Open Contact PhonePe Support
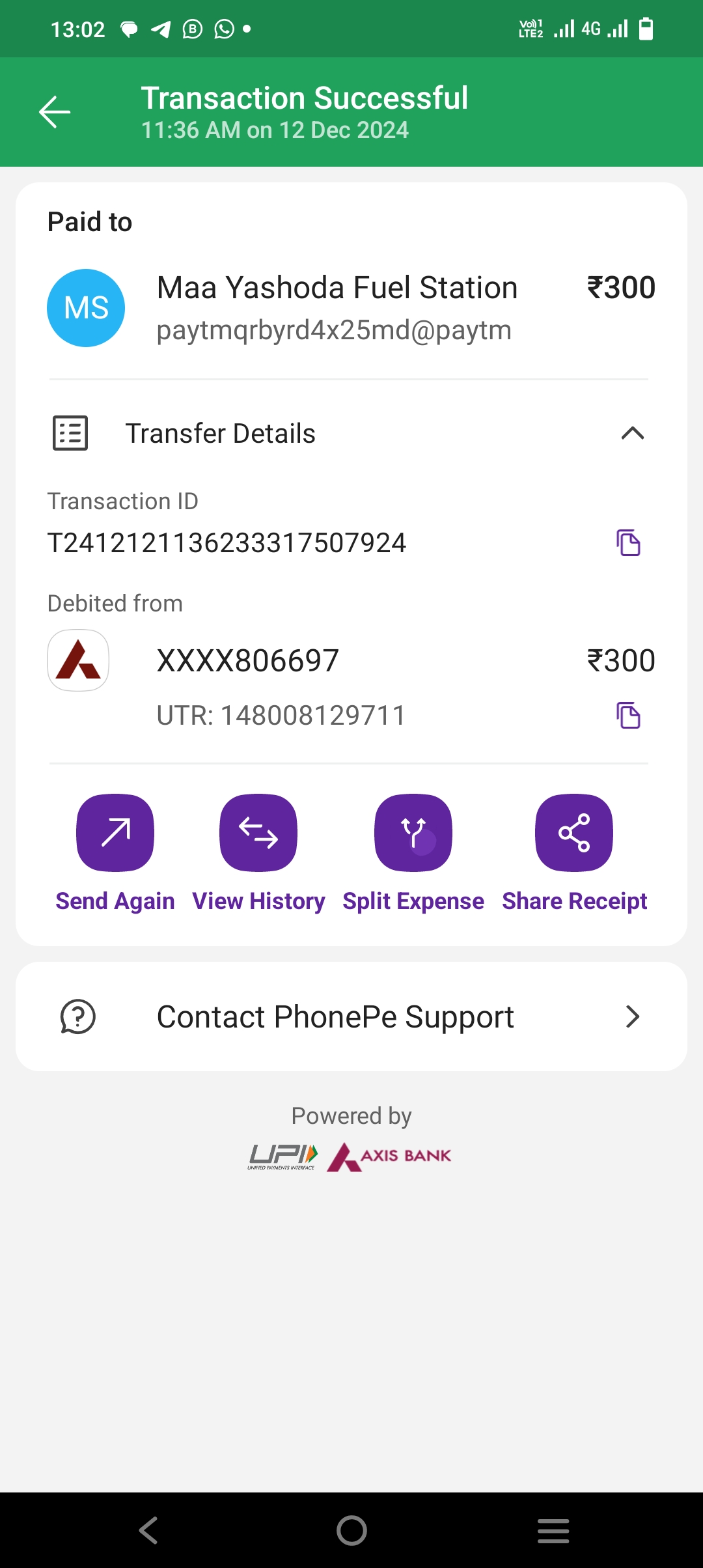 tap(351, 1016)
